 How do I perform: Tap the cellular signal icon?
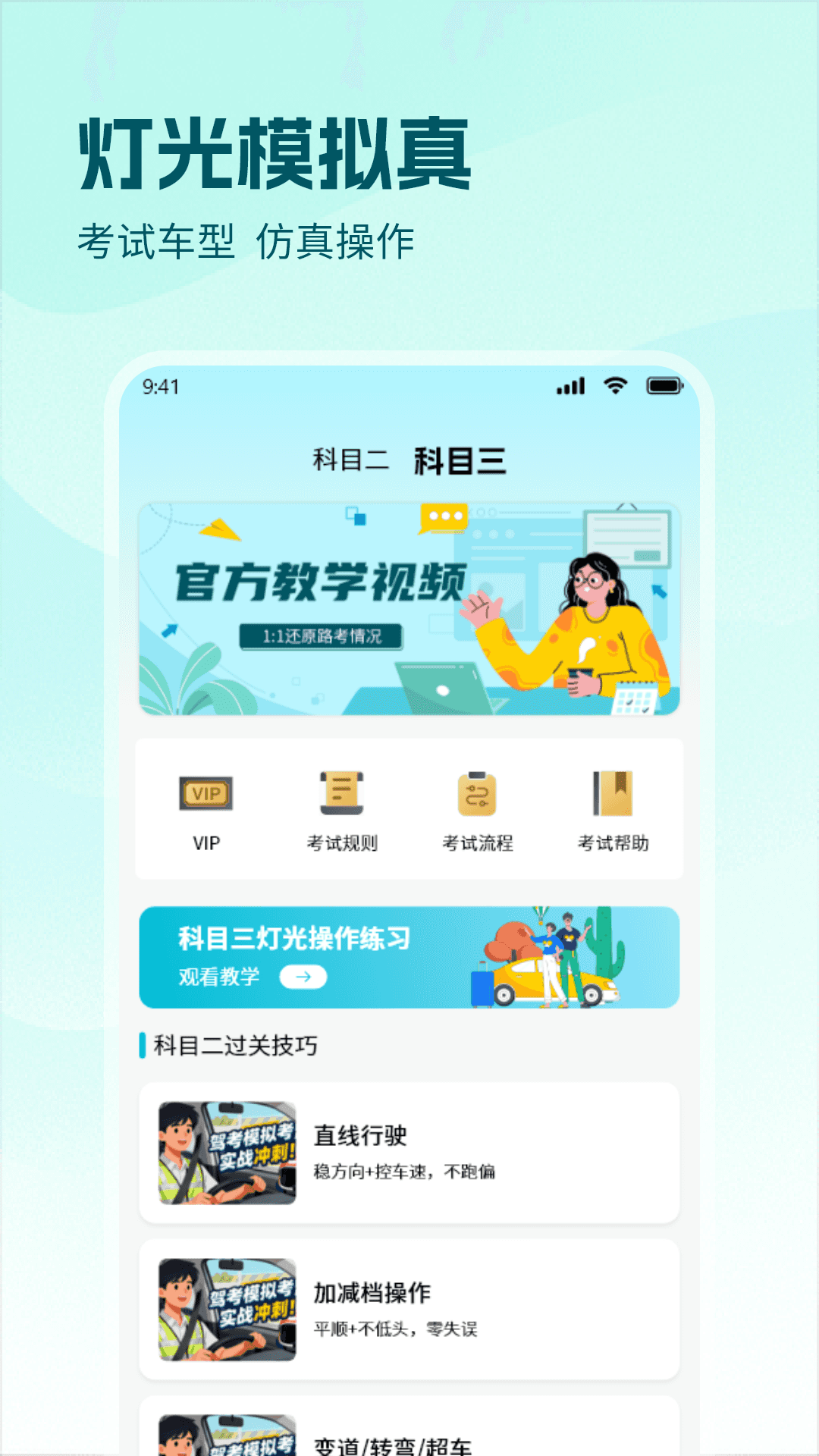[571, 386]
